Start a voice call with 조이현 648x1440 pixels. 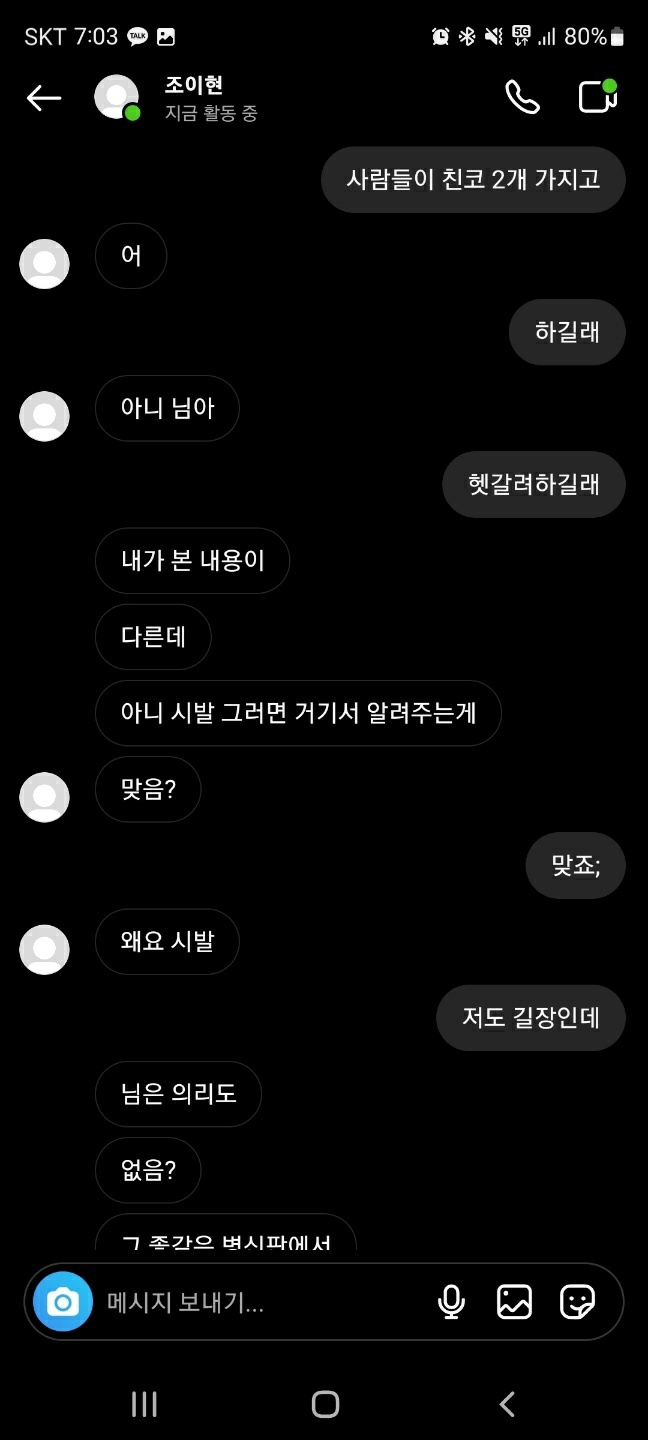(x=522, y=98)
